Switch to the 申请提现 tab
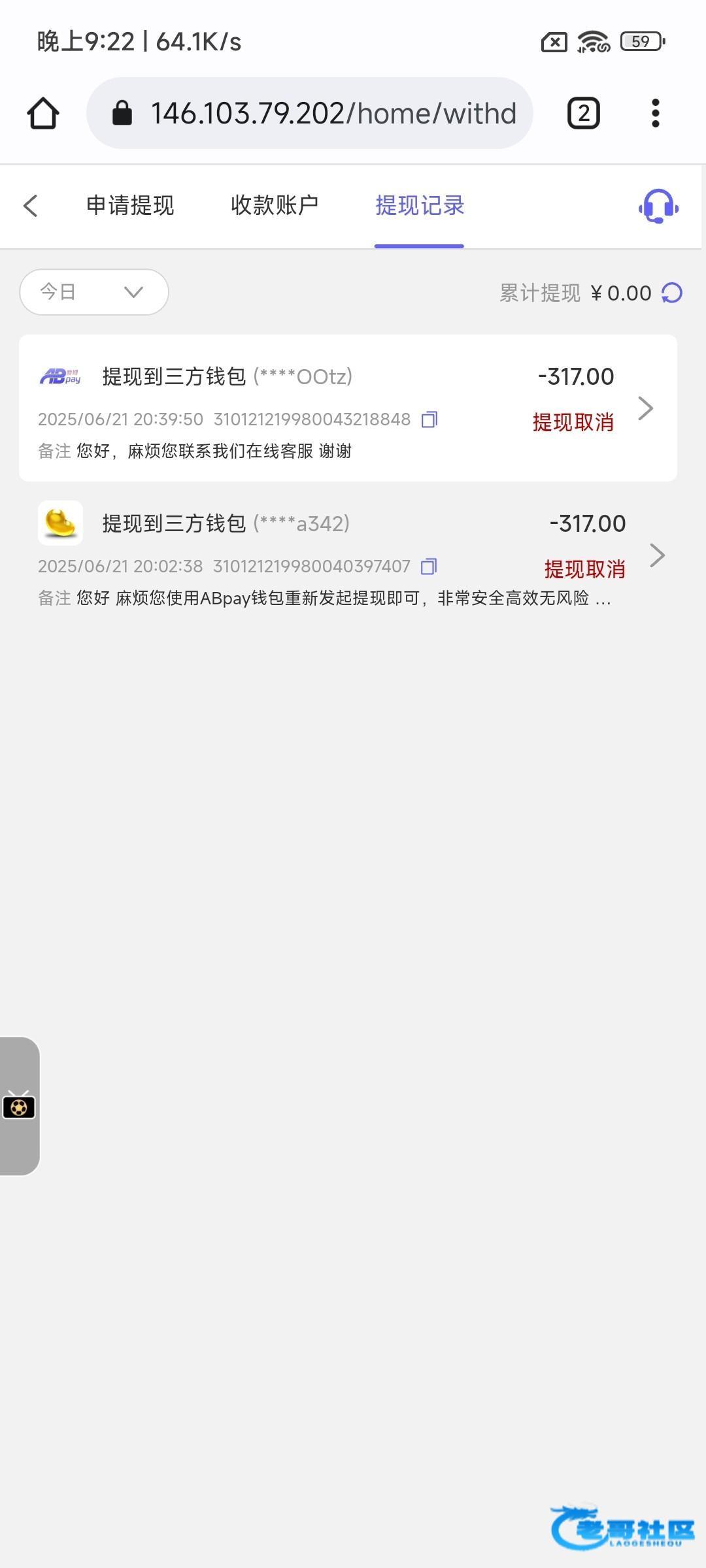The width and height of the screenshot is (706, 1568). coord(130,206)
